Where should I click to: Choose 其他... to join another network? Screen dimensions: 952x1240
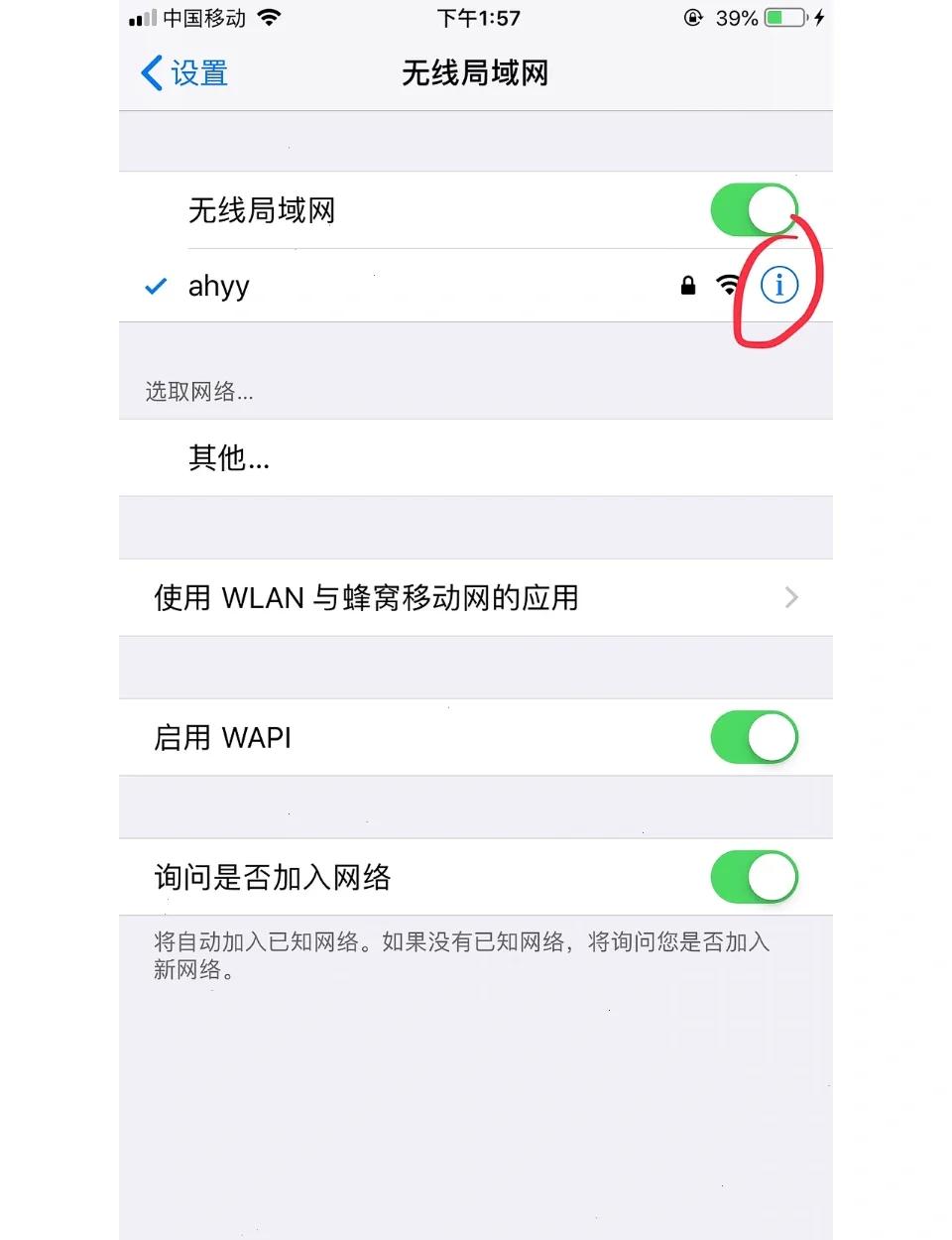[230, 458]
